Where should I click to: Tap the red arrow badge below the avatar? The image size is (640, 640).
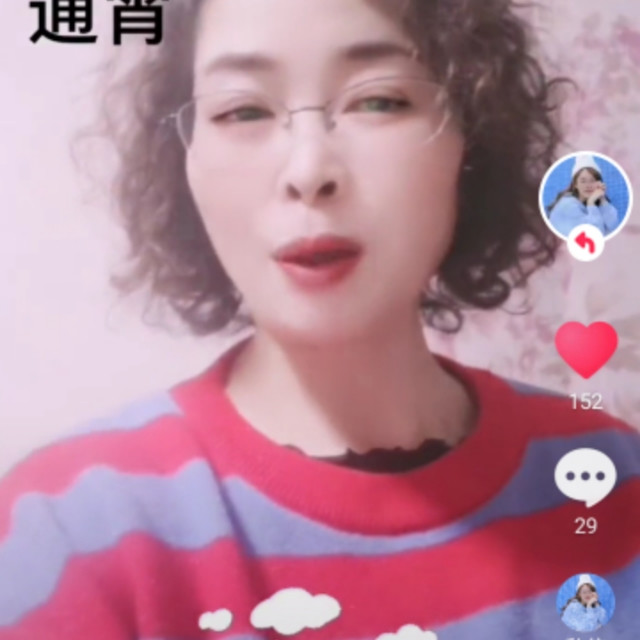585,243
